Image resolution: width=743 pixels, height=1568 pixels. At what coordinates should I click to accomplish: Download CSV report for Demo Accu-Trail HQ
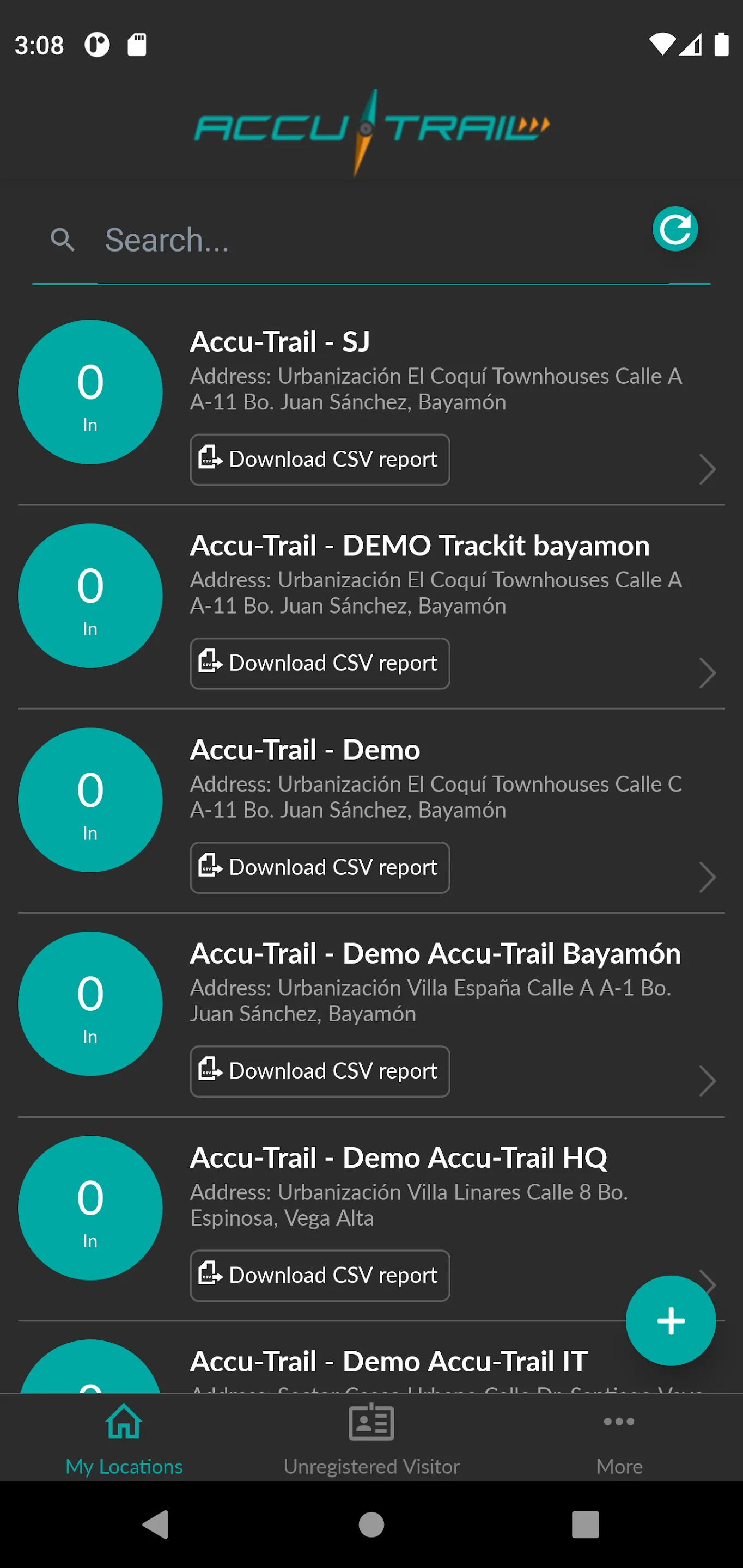pyautogui.click(x=319, y=1276)
